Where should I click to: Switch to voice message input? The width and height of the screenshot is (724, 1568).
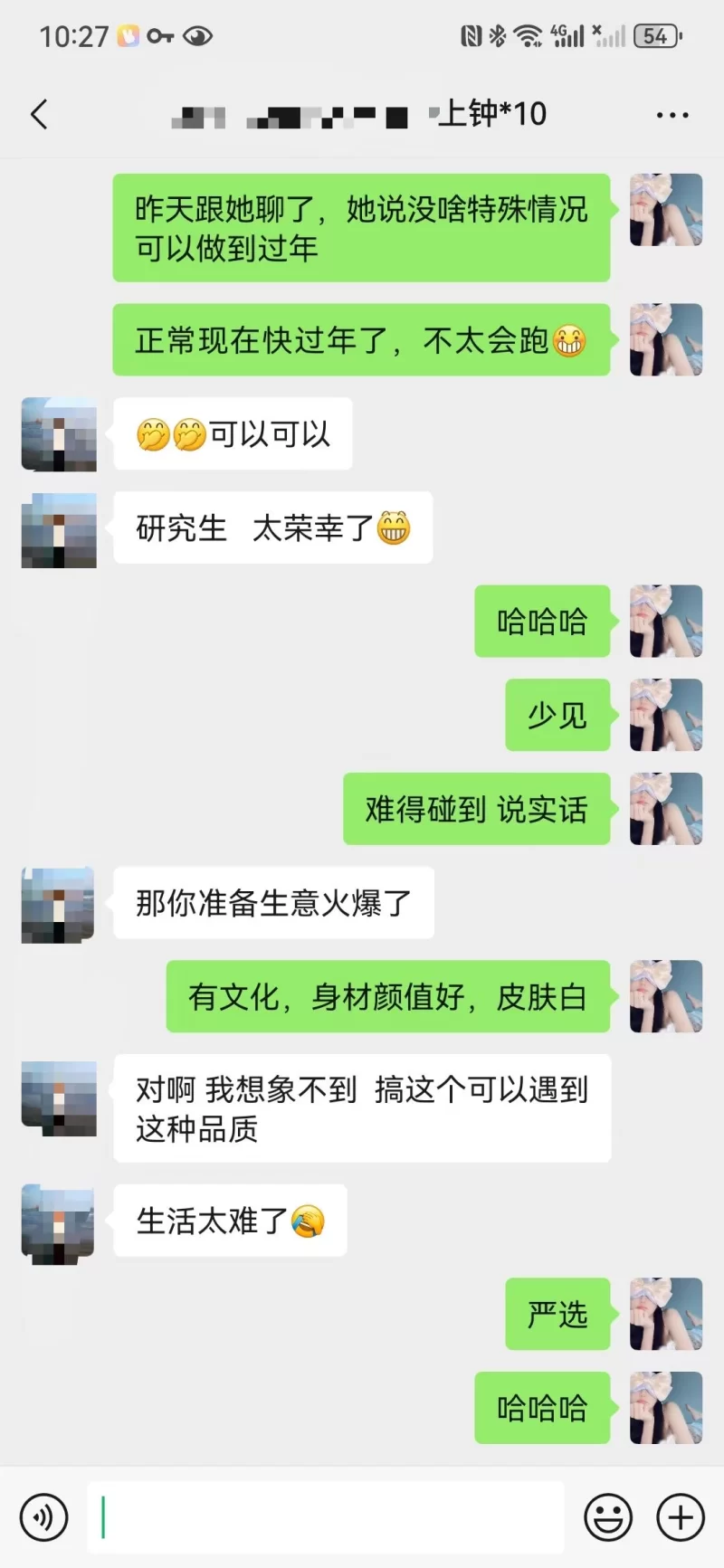click(x=44, y=1517)
